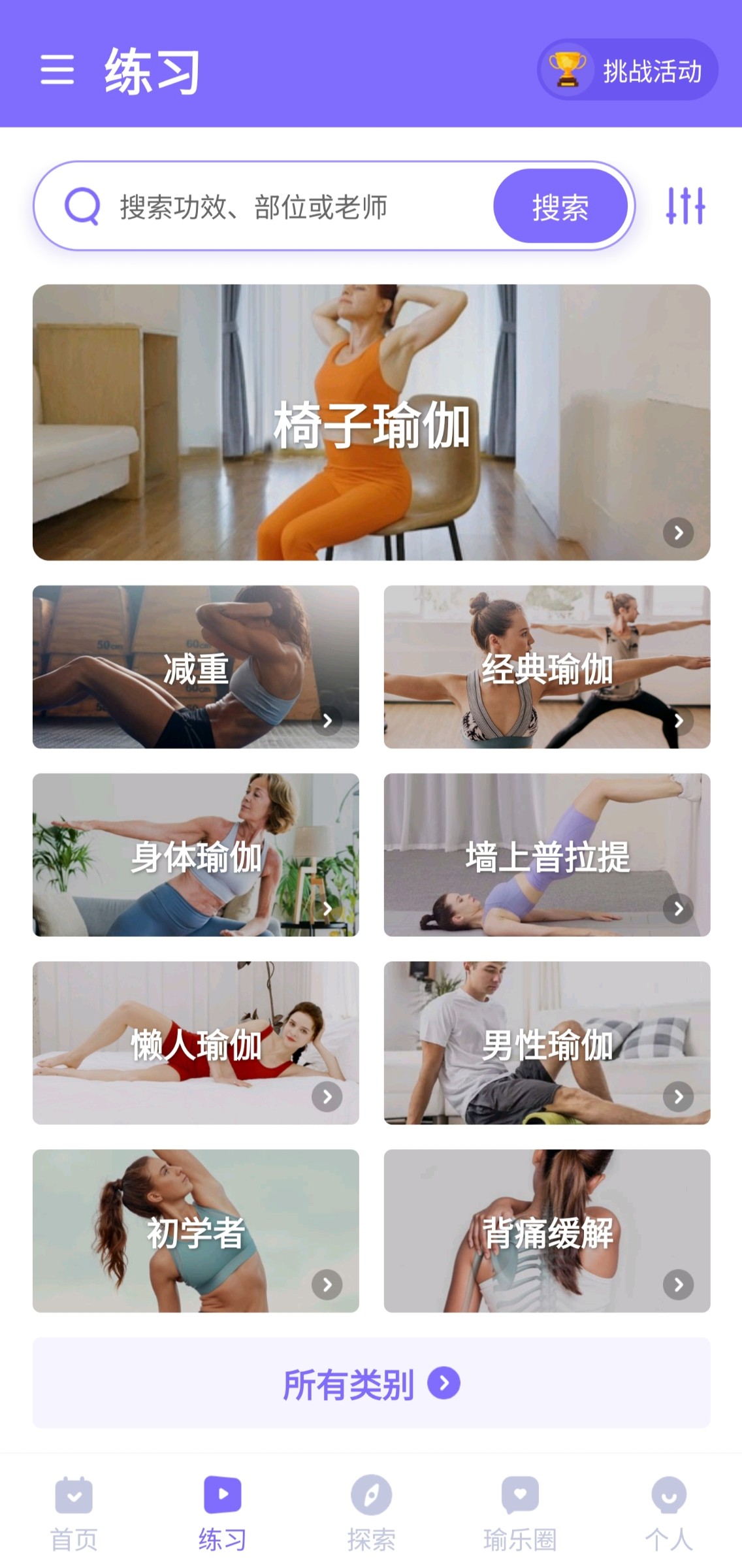Viewport: 742px width, 1568px height.
Task: Open the 个人 profile tab
Action: (x=668, y=1512)
